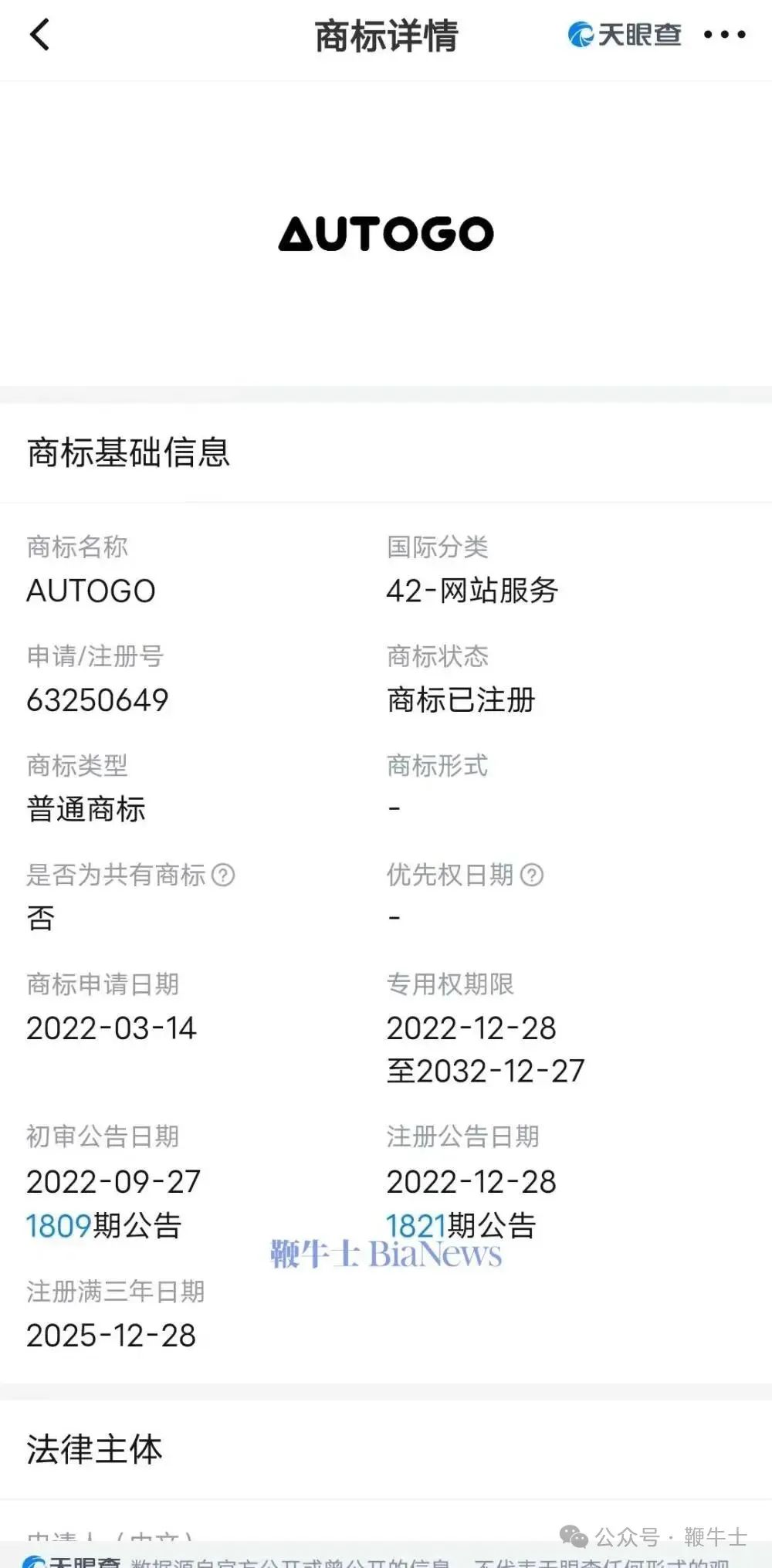Show help for 优先权日期

click(x=532, y=875)
